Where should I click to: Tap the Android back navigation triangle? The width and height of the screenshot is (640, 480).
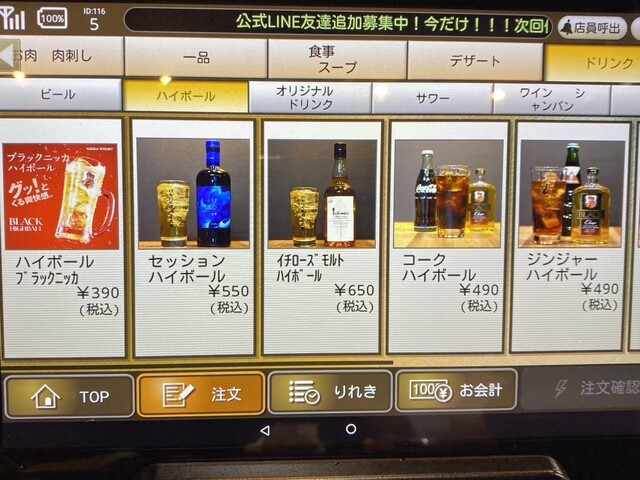[x=264, y=430]
